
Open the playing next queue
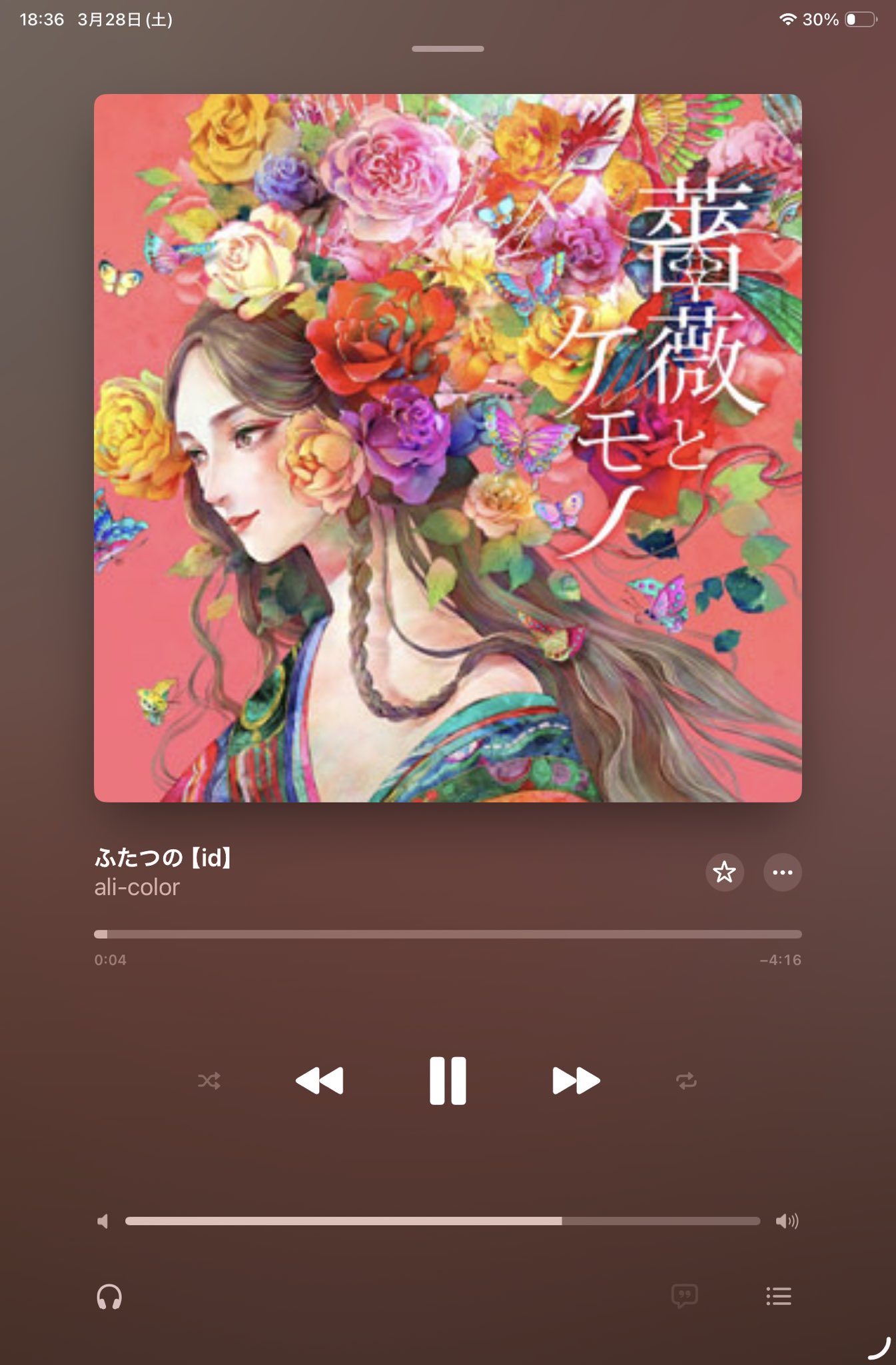click(x=778, y=1296)
